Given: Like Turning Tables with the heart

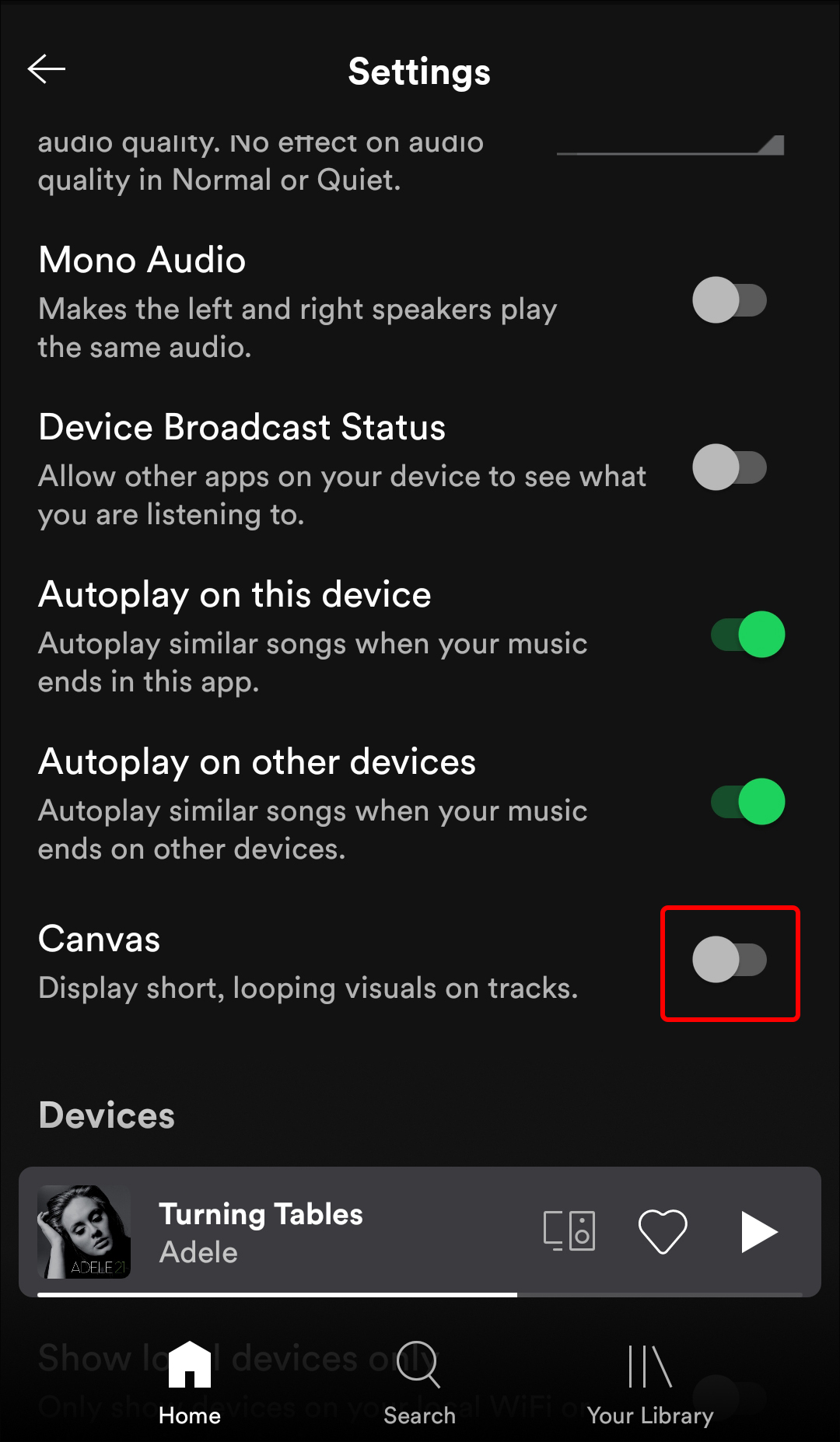Looking at the screenshot, I should tap(662, 1231).
